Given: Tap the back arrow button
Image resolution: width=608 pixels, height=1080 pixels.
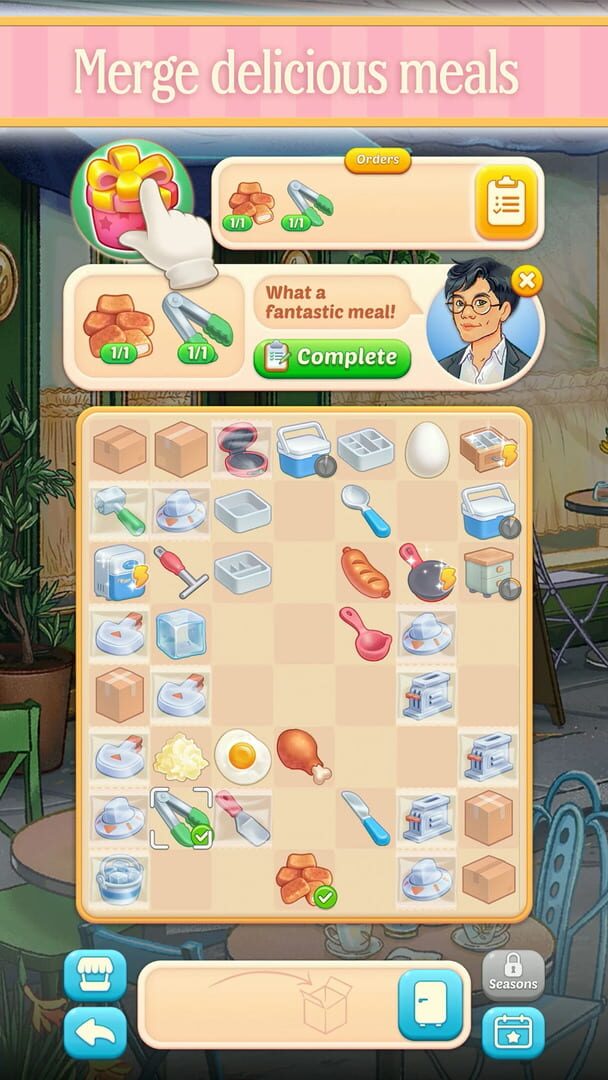Looking at the screenshot, I should [x=95, y=1032].
